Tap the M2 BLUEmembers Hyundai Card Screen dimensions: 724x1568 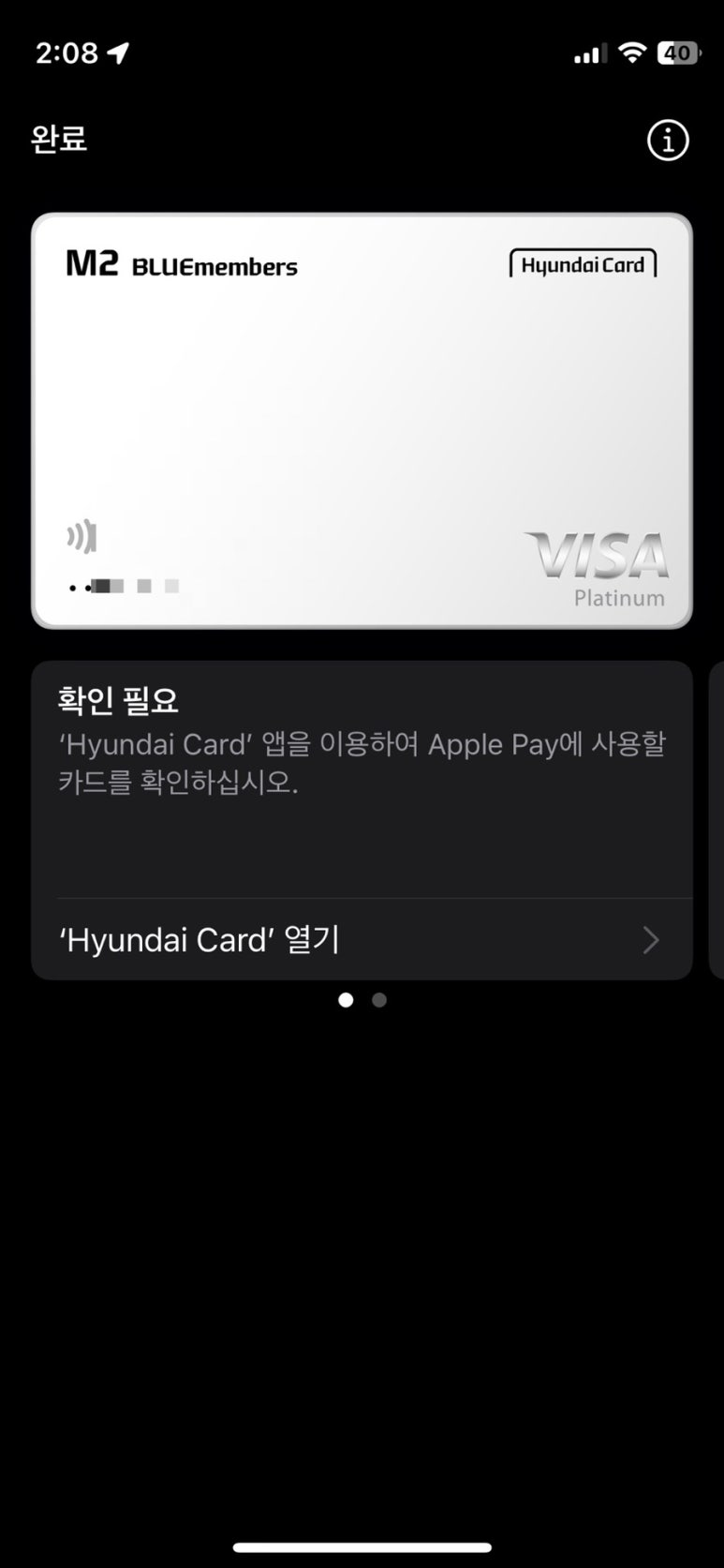tap(362, 421)
